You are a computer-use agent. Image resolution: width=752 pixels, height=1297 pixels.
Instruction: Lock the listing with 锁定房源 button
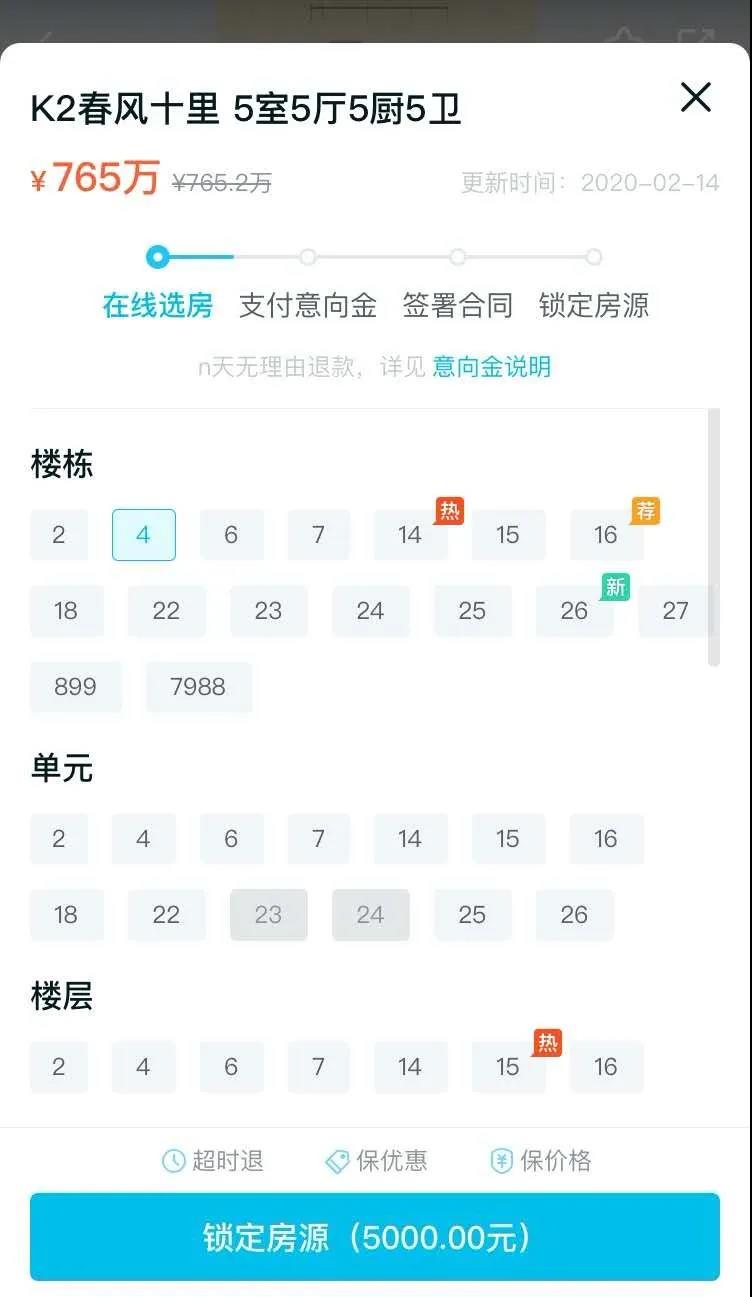point(375,1237)
